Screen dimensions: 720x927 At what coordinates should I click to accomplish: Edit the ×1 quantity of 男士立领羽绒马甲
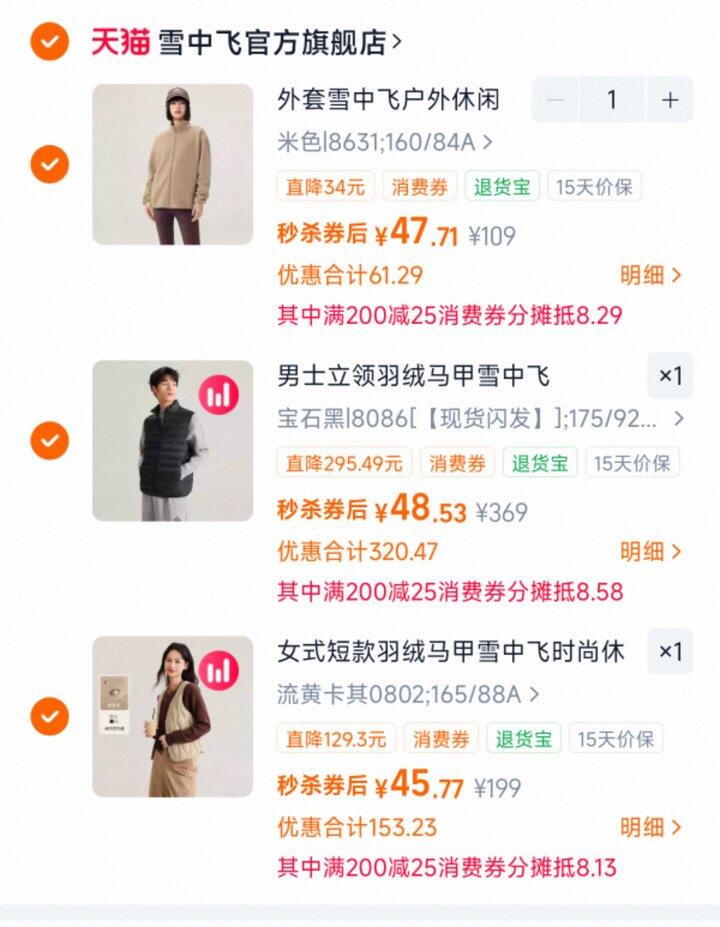[669, 376]
